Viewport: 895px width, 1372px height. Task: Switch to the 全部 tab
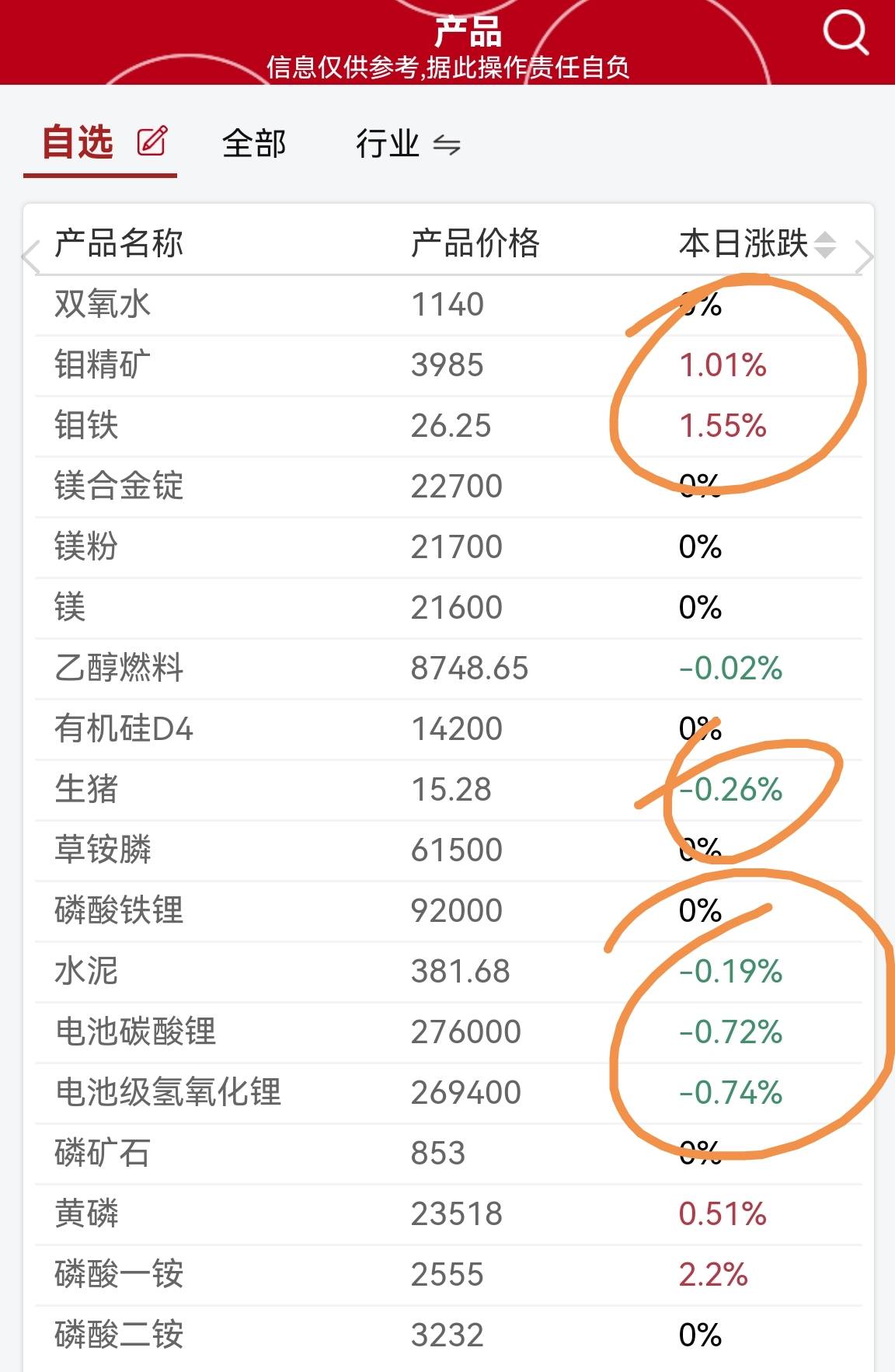point(254,144)
